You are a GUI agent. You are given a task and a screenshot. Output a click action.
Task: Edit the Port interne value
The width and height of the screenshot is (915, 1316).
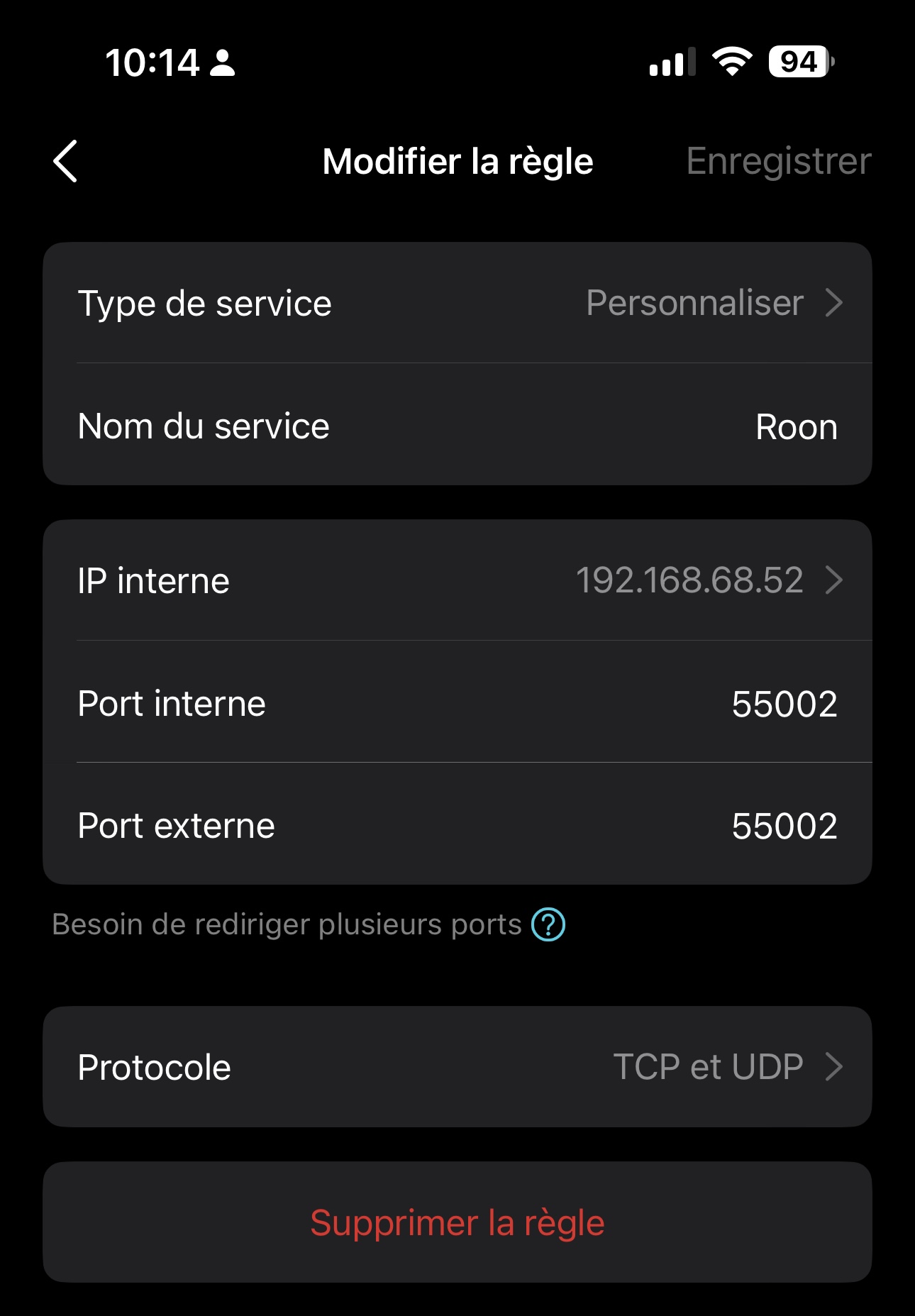tap(783, 704)
